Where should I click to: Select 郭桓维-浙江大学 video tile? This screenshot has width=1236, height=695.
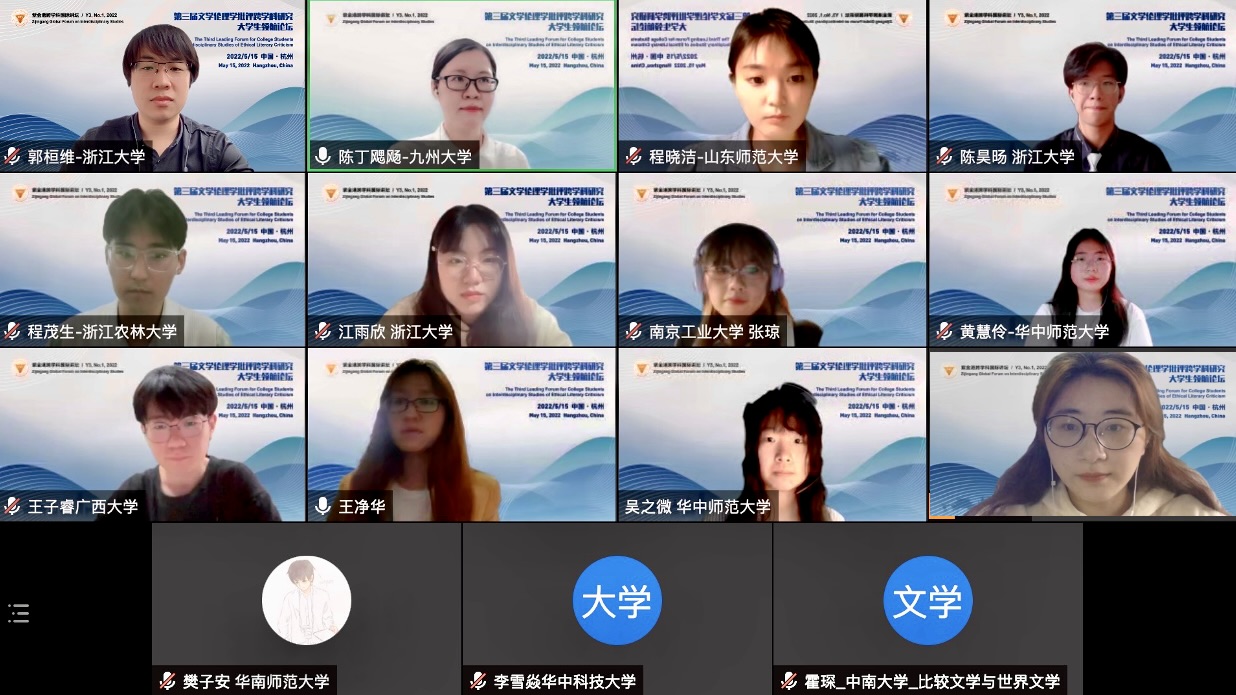point(152,85)
